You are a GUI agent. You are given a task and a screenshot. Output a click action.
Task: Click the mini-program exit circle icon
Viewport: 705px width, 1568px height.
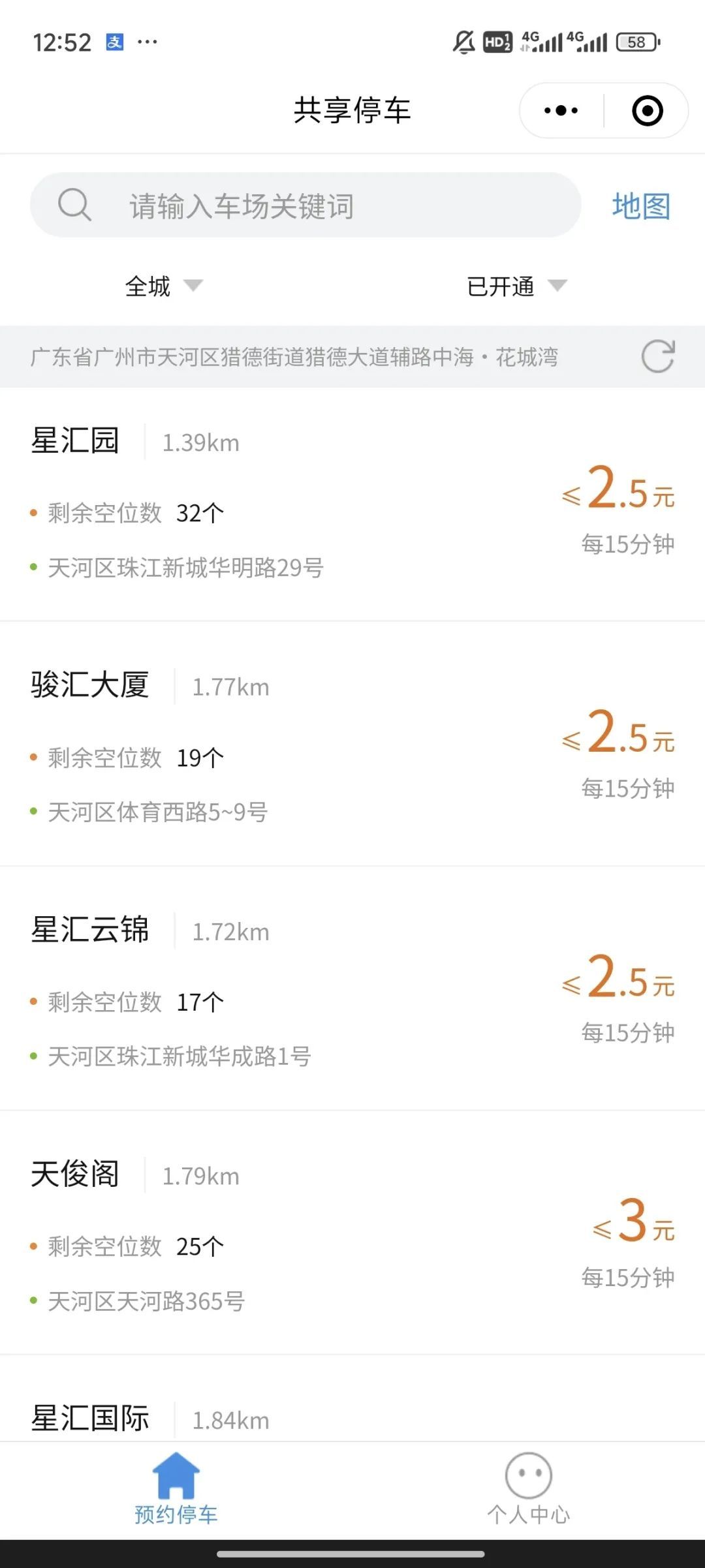click(x=646, y=110)
